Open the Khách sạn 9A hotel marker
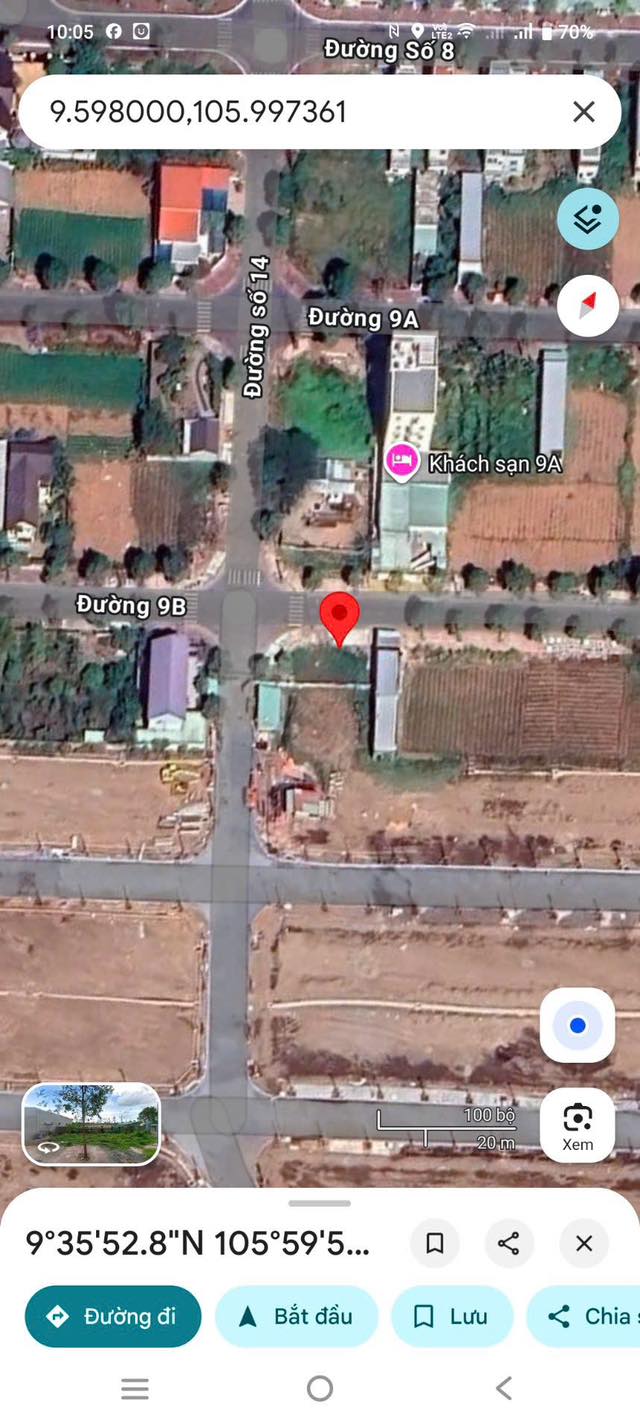 click(402, 463)
